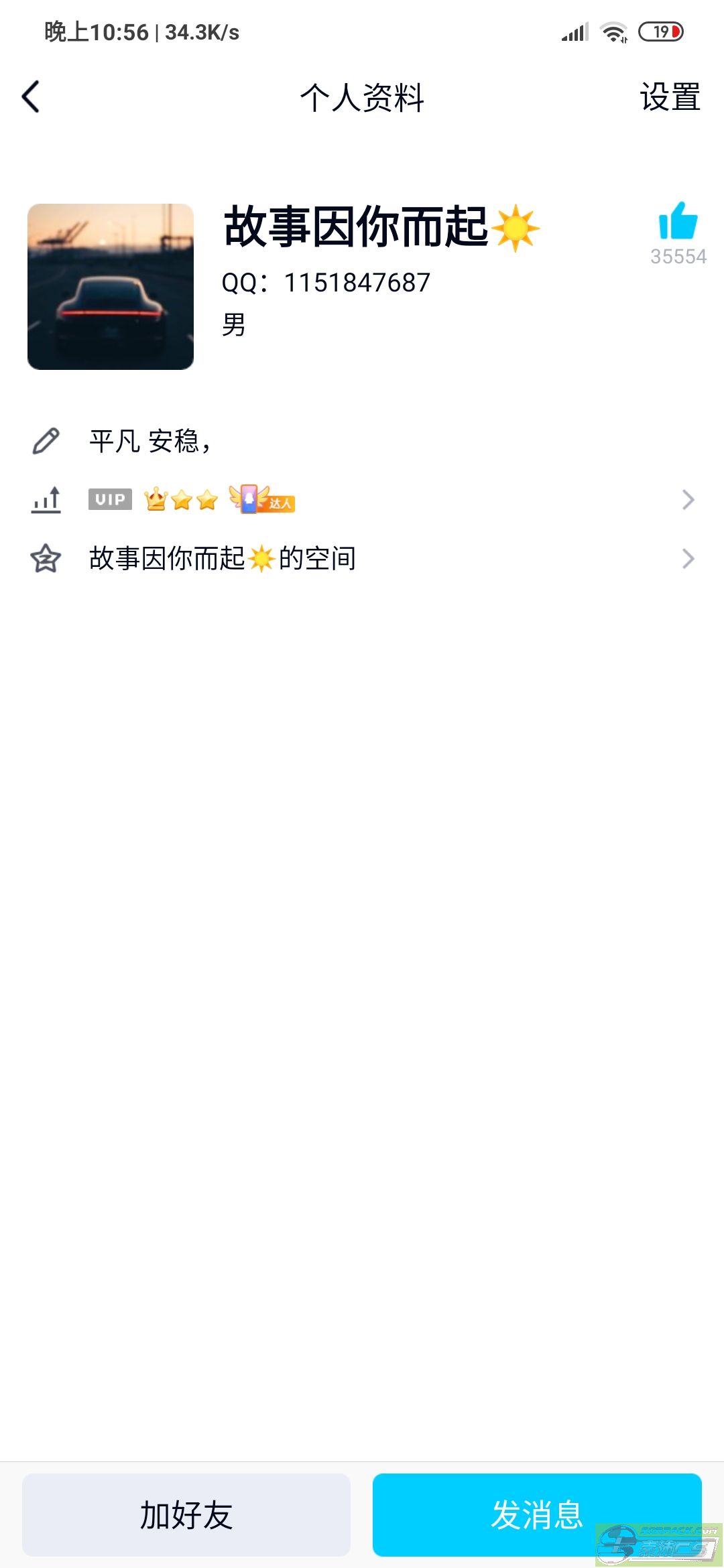Screen dimensions: 724x1568
Task: View the signature 平凡 安稳
Action: [149, 442]
